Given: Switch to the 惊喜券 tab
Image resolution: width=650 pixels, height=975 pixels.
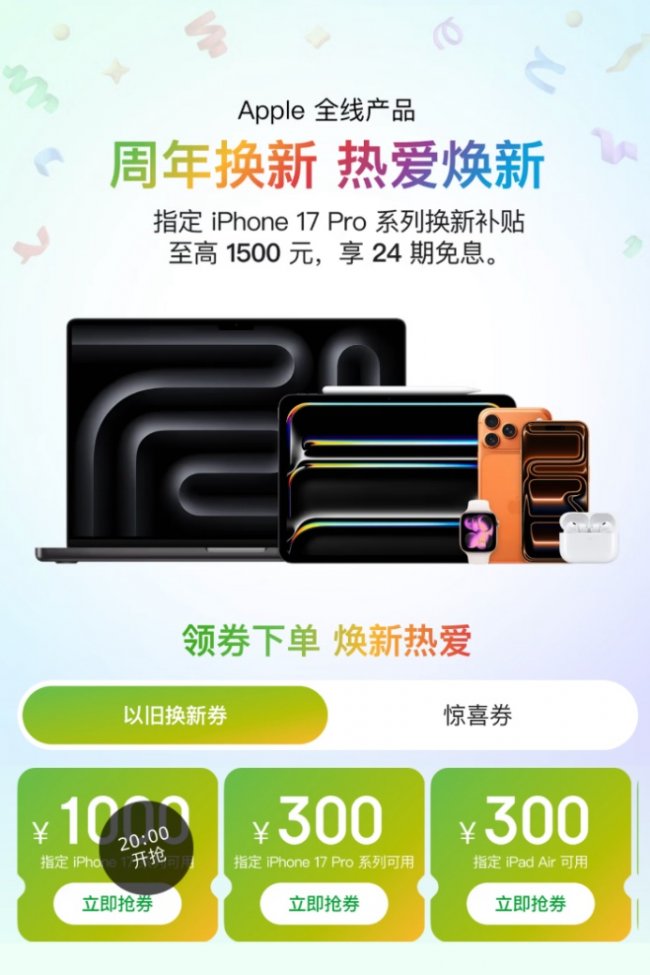Looking at the screenshot, I should tap(478, 716).
